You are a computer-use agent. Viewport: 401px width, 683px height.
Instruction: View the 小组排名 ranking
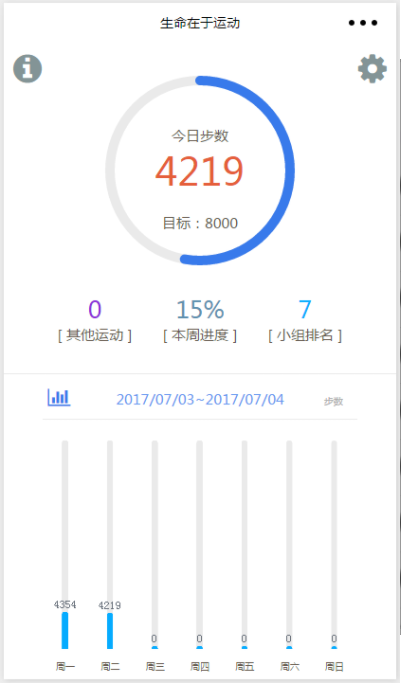[x=305, y=321]
